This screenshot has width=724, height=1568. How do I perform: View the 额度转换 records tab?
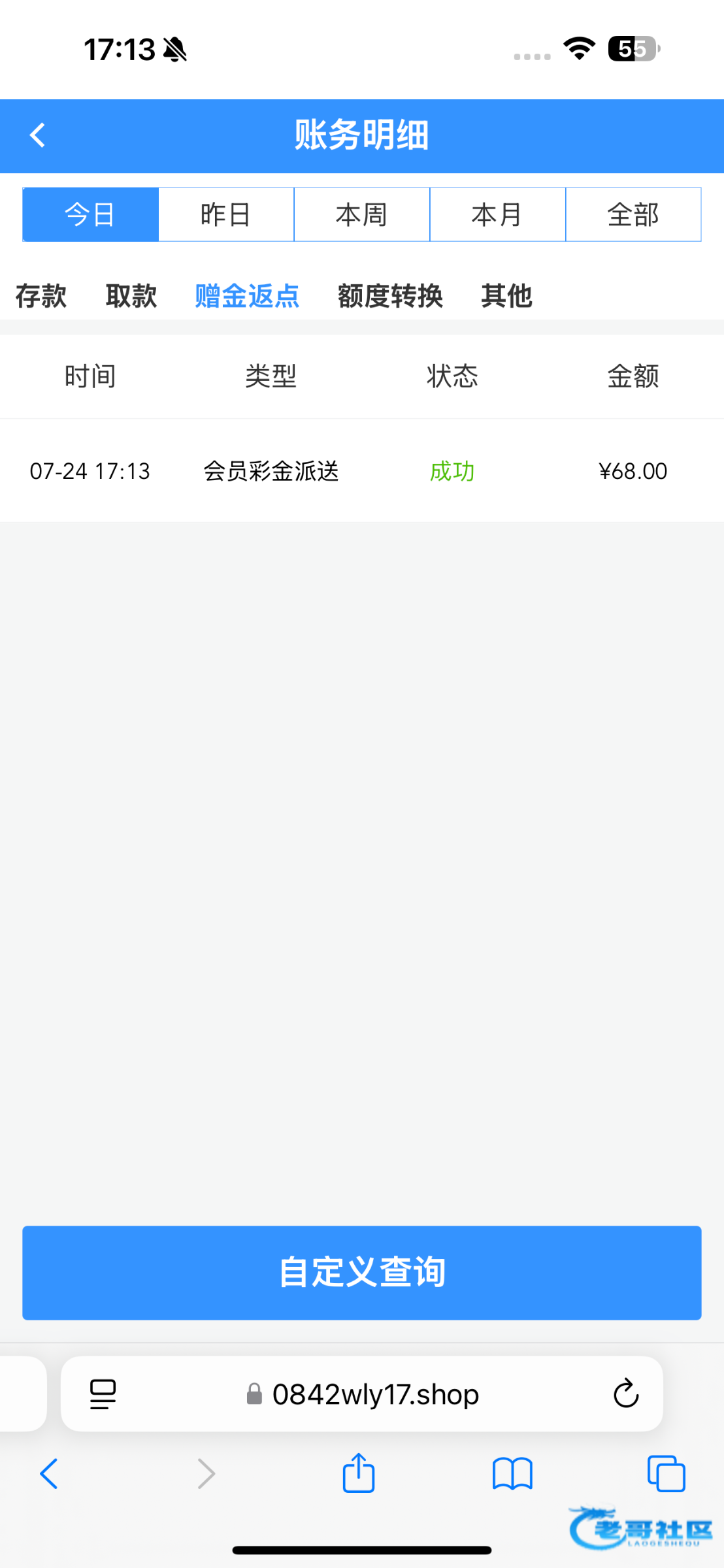[390, 296]
